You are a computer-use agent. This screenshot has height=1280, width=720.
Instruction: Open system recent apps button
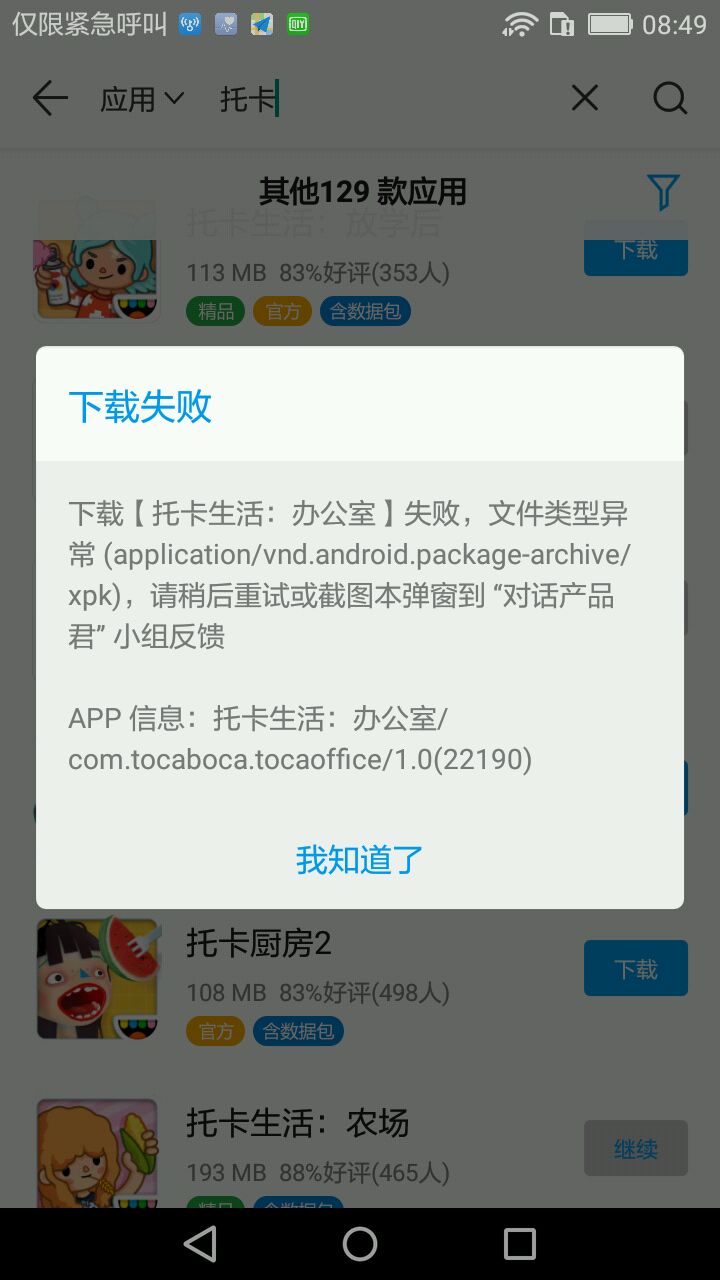520,1244
